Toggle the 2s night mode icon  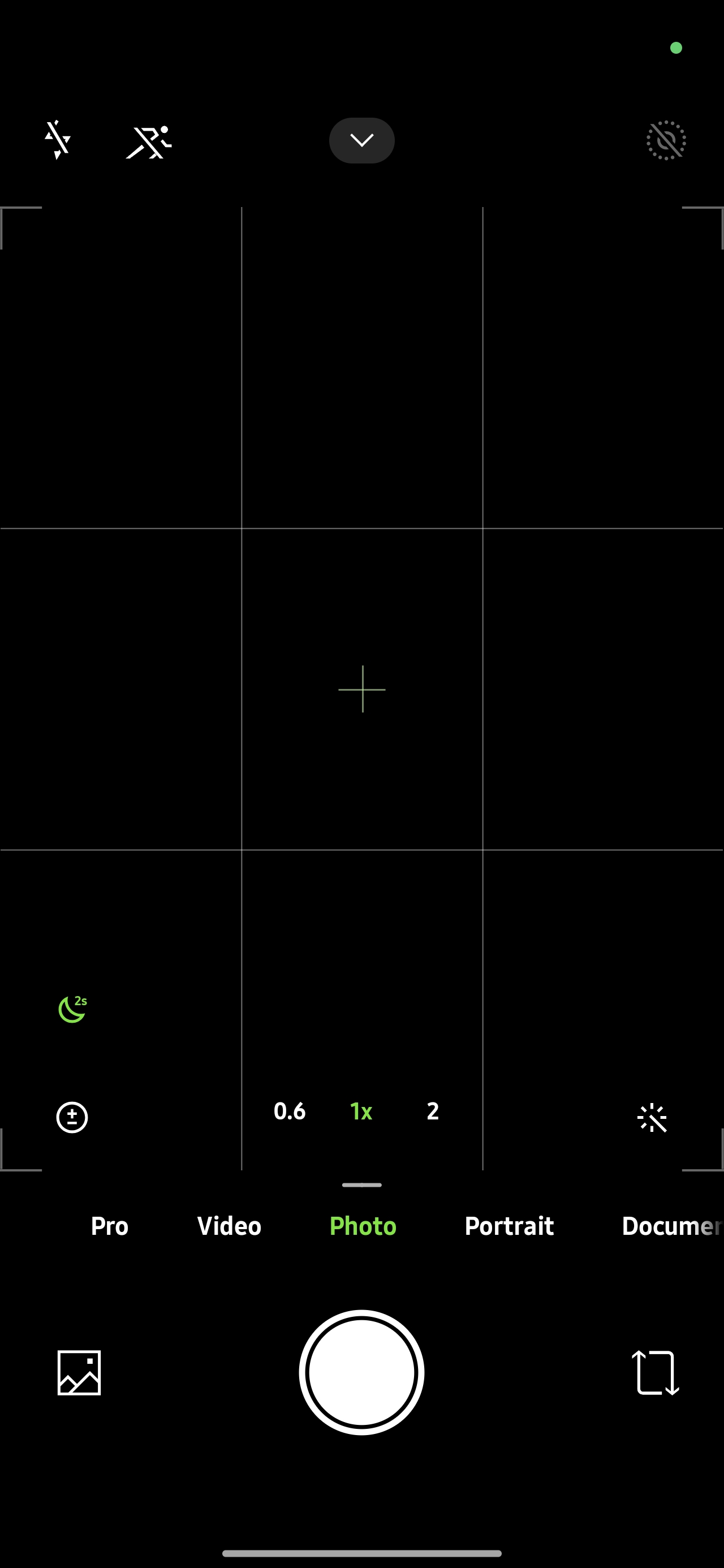click(72, 1009)
